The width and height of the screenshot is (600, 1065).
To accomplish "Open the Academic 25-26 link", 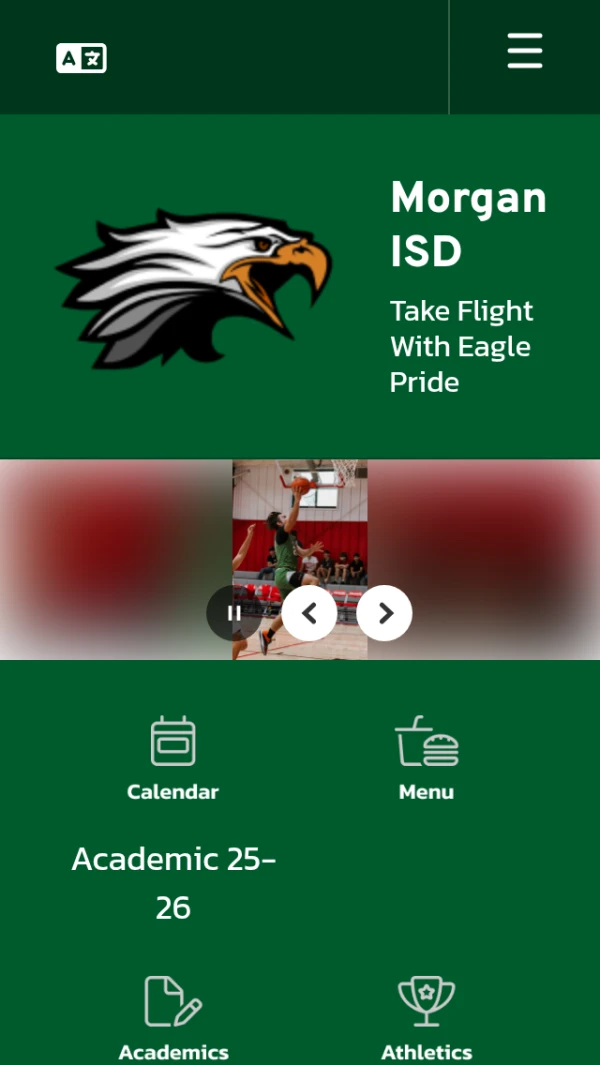I will [x=173, y=883].
